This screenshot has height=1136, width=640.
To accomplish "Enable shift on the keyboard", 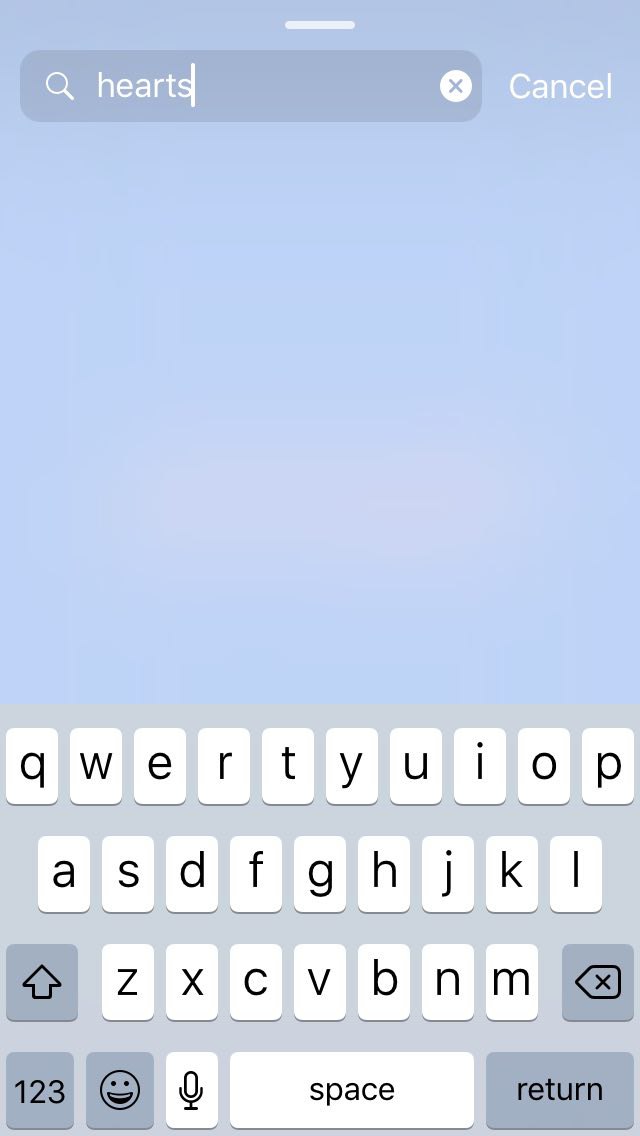I will (42, 982).
